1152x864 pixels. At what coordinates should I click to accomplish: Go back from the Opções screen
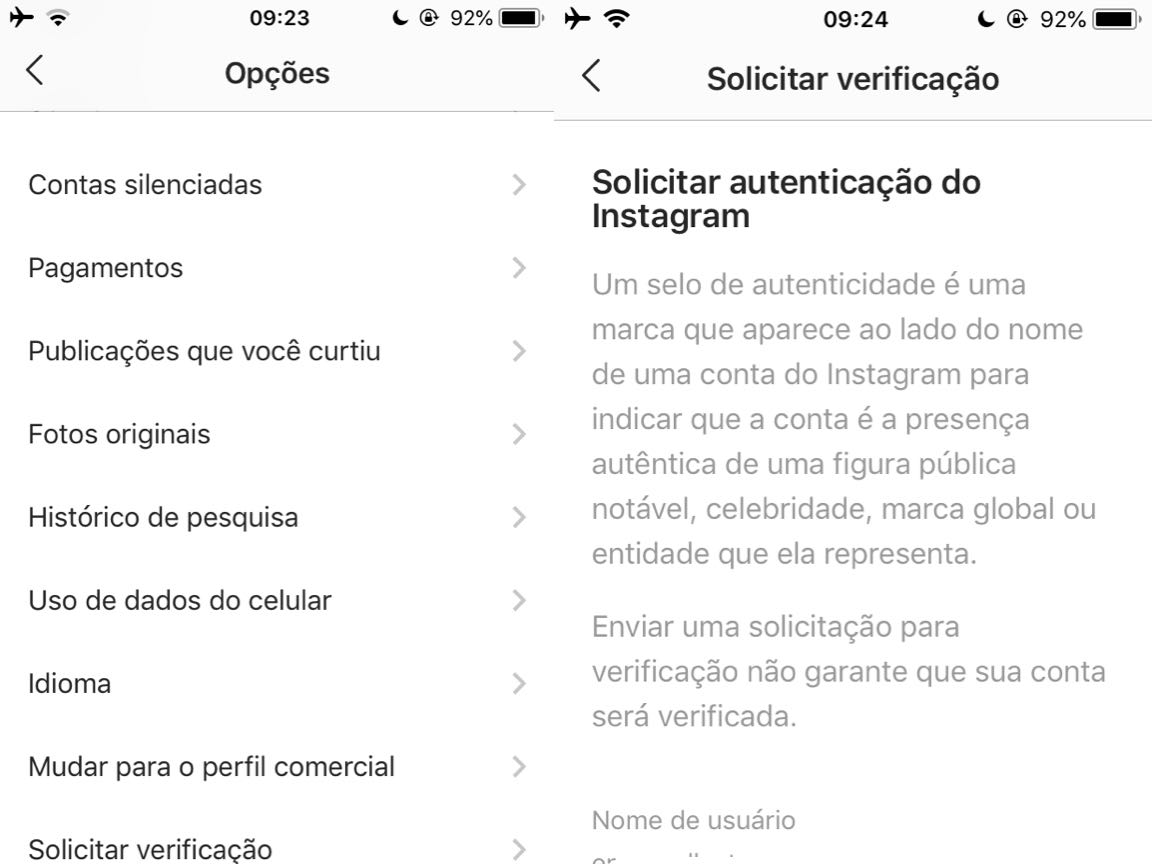click(x=35, y=72)
